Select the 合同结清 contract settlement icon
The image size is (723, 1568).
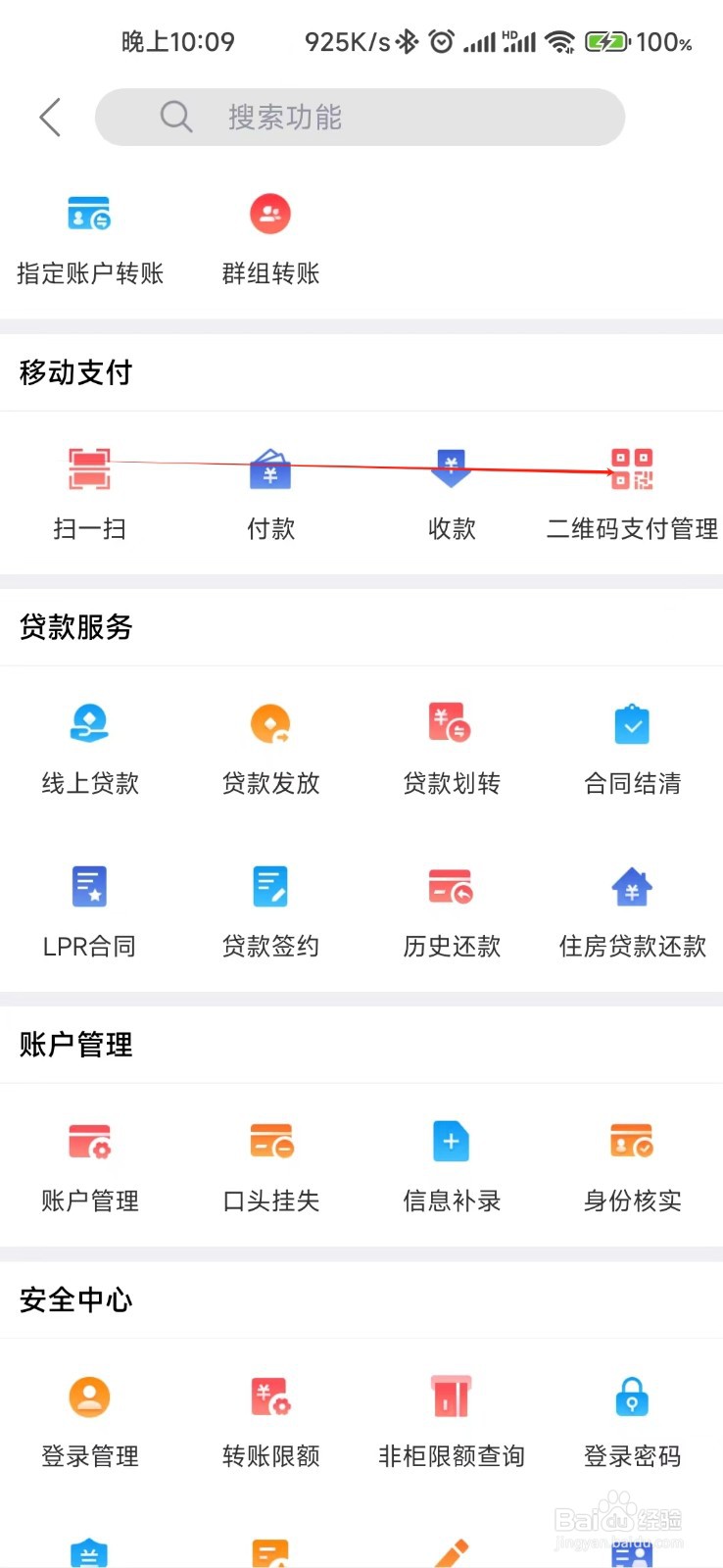[x=631, y=745]
